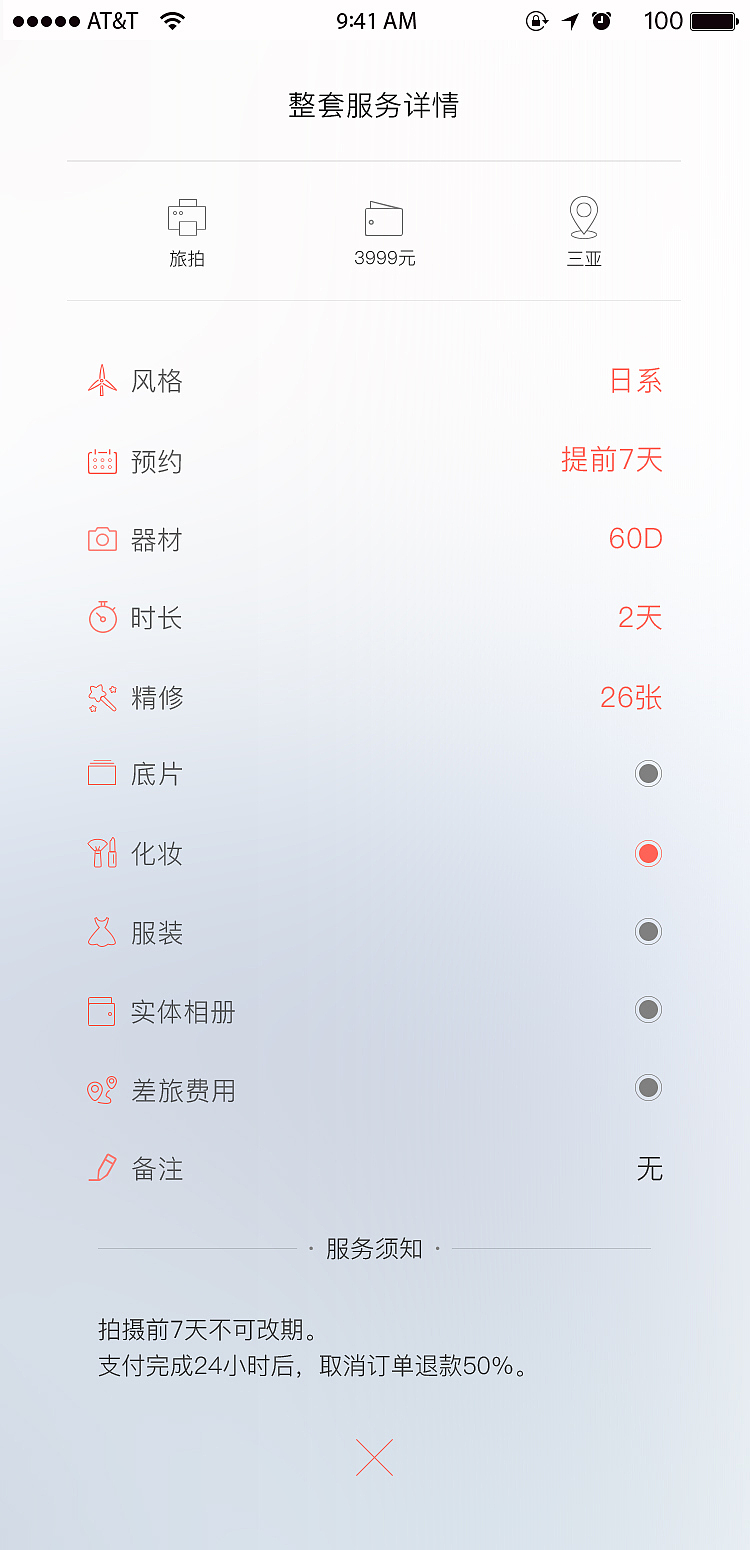The height and width of the screenshot is (1550, 750).
Task: Toggle the 差旅费用 indicator
Action: pyautogui.click(x=648, y=1088)
